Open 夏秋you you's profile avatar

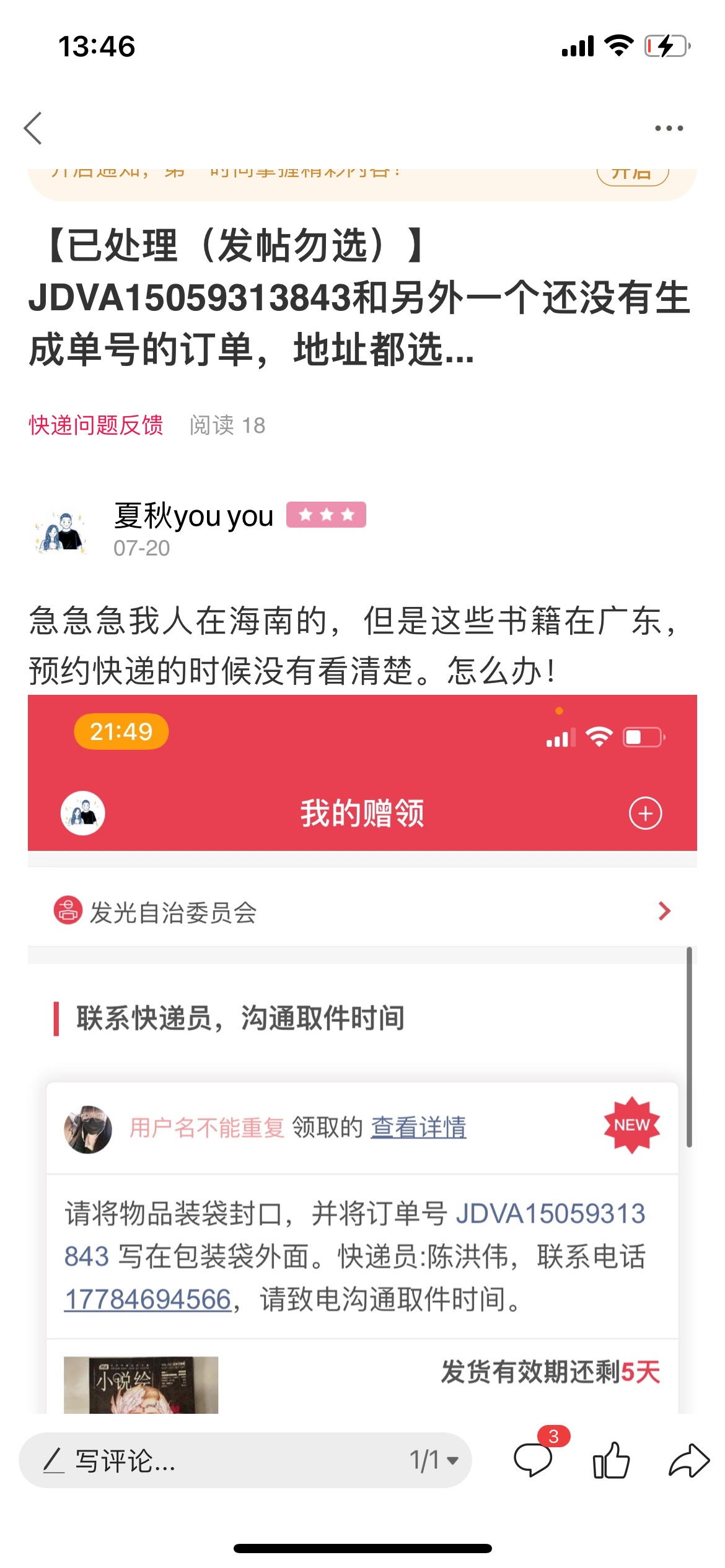61,531
